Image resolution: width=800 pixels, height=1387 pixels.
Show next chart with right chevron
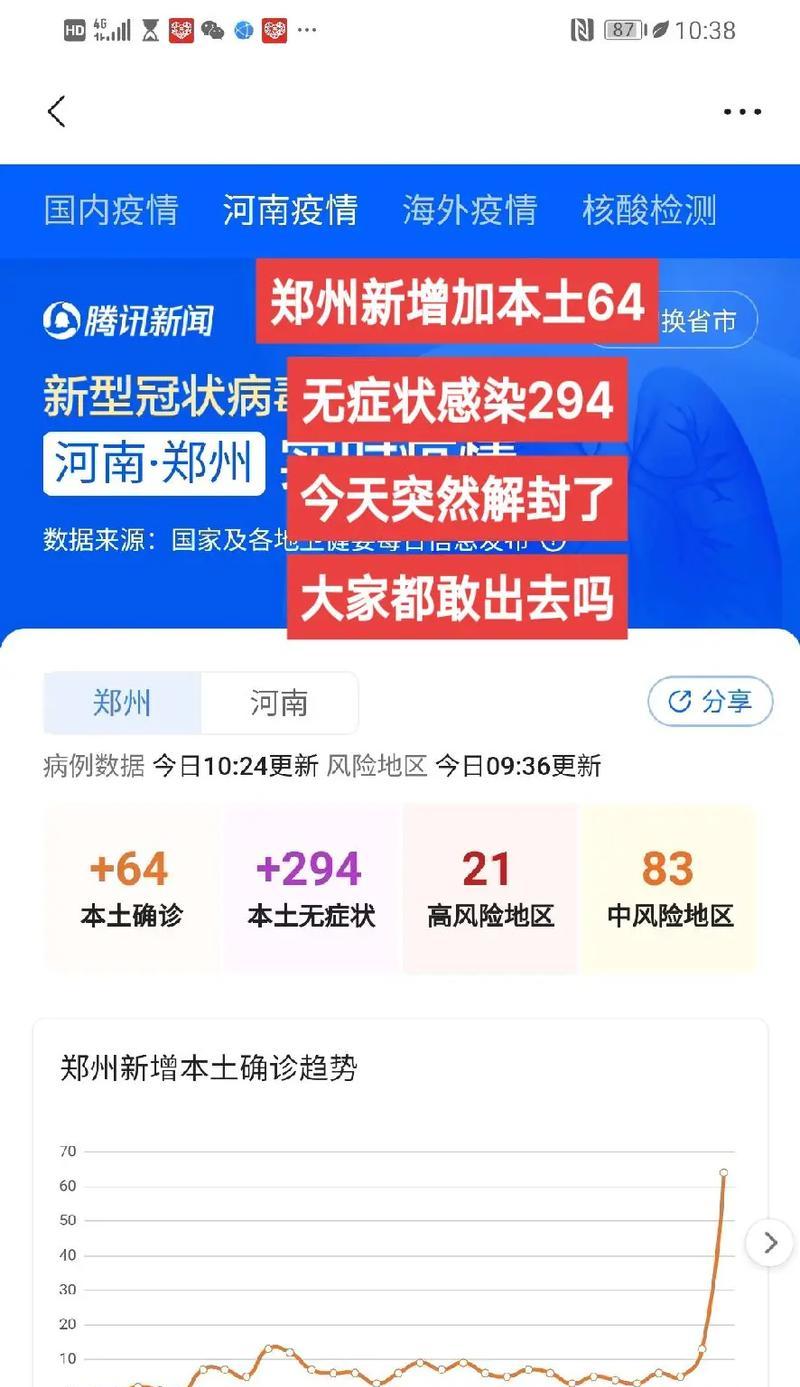tap(769, 1242)
